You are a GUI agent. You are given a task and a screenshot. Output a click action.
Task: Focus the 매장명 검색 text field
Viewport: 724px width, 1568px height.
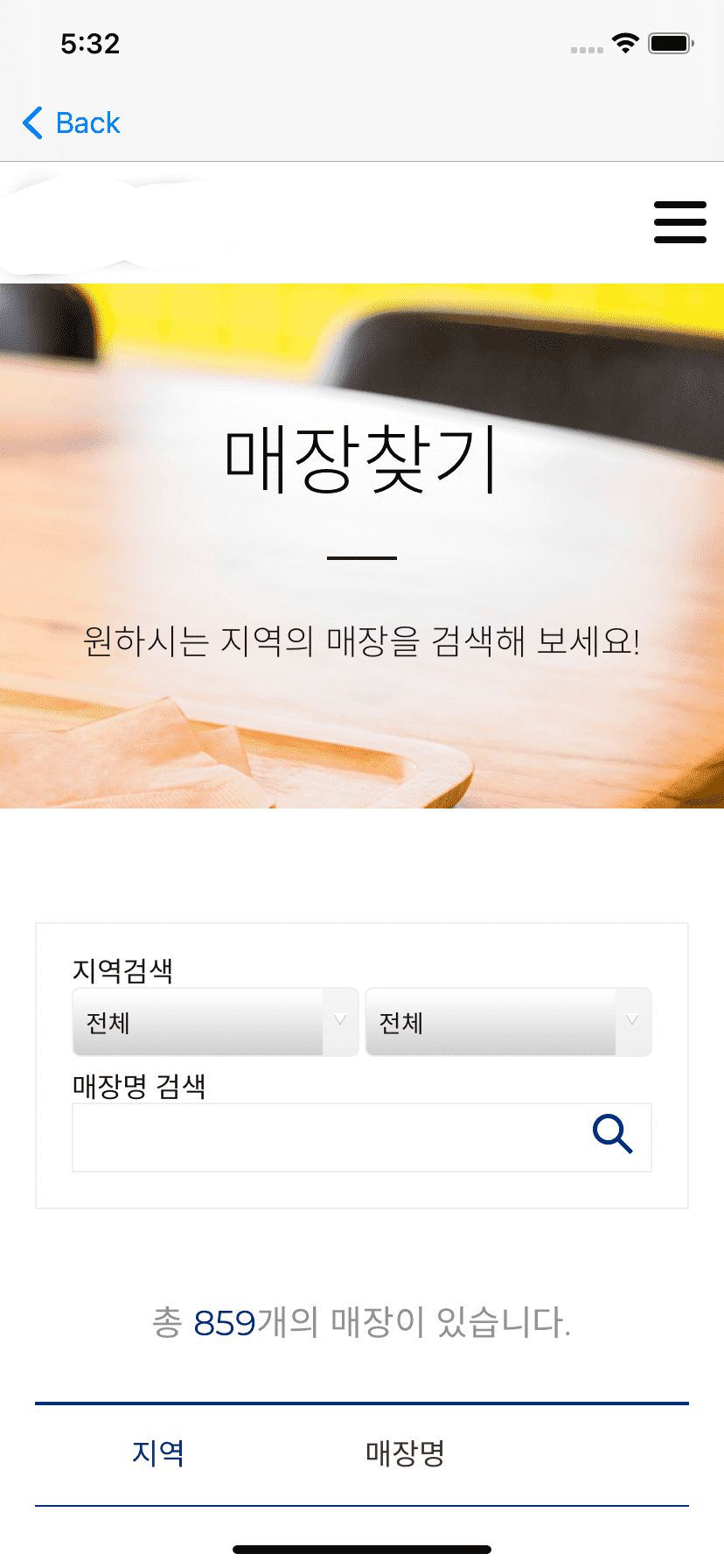click(x=324, y=1137)
